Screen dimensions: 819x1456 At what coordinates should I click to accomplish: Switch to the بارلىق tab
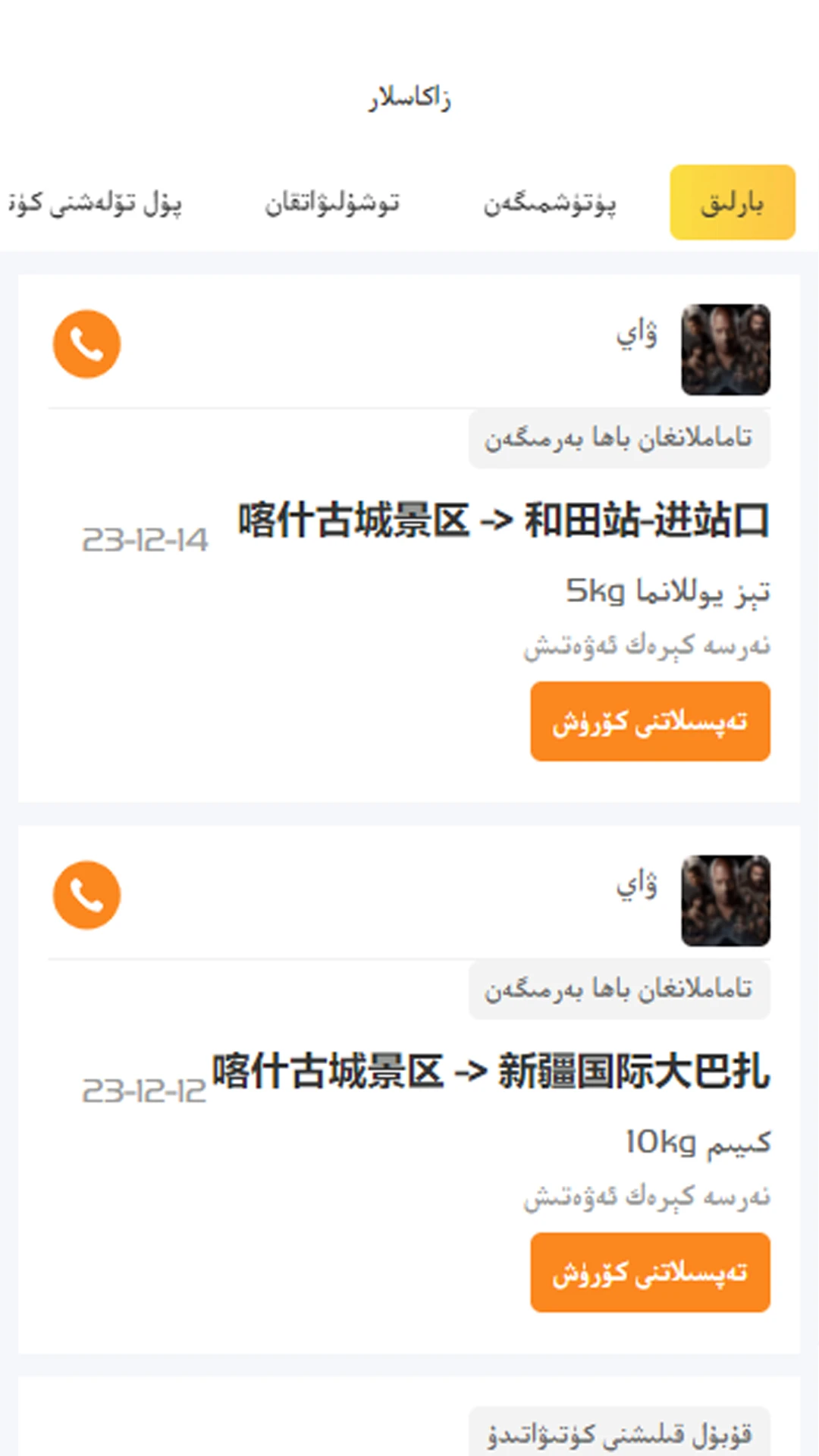pos(732,202)
